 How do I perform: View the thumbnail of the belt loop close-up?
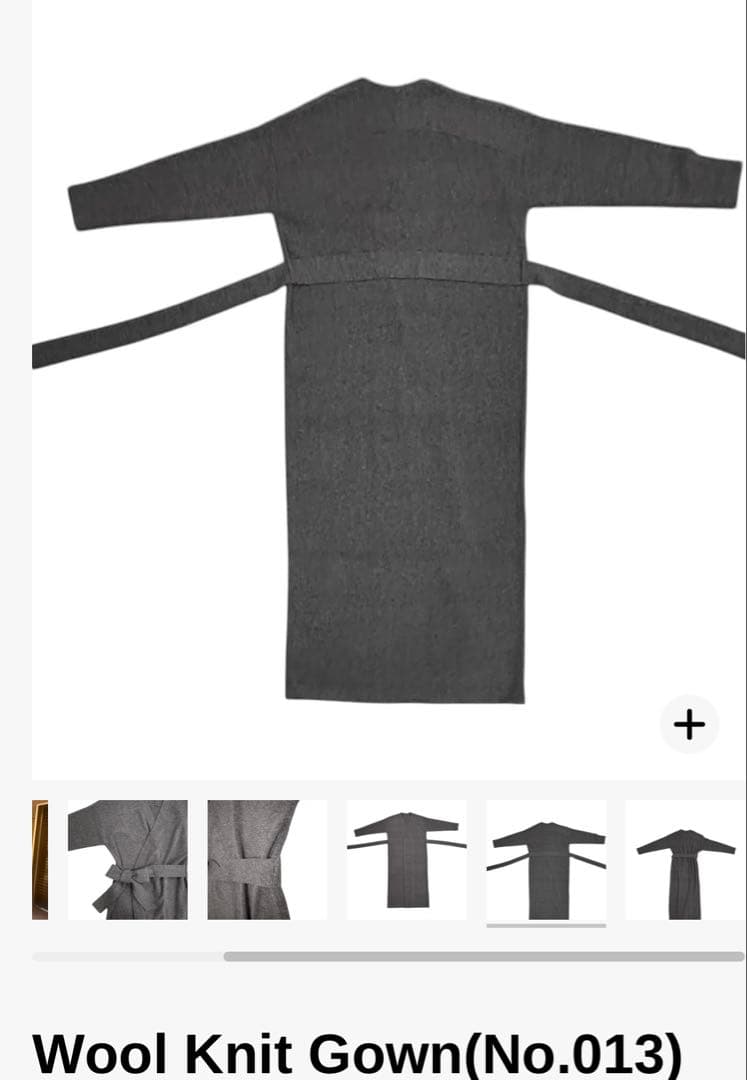click(253, 860)
